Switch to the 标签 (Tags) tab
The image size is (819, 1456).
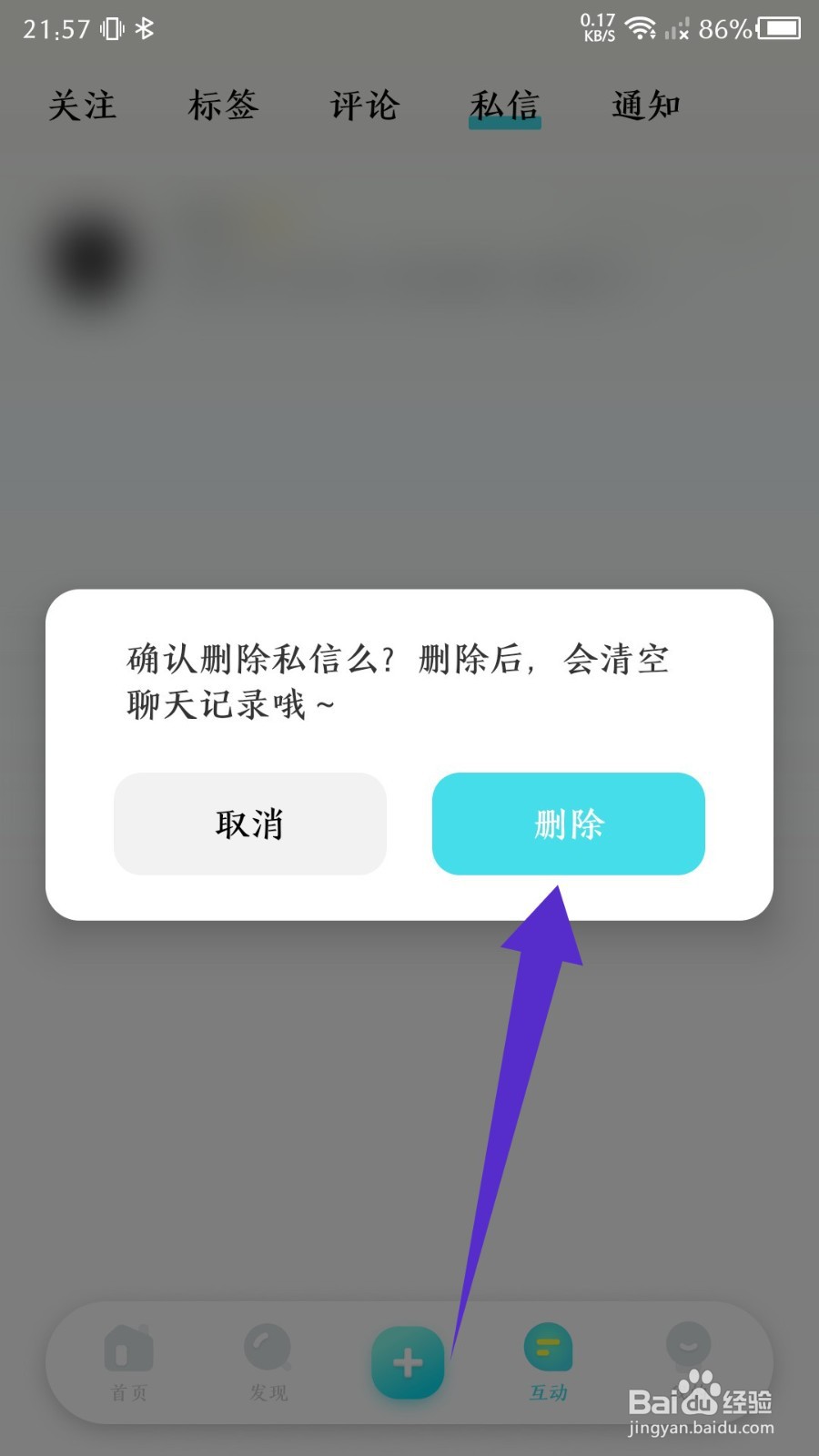point(224,106)
